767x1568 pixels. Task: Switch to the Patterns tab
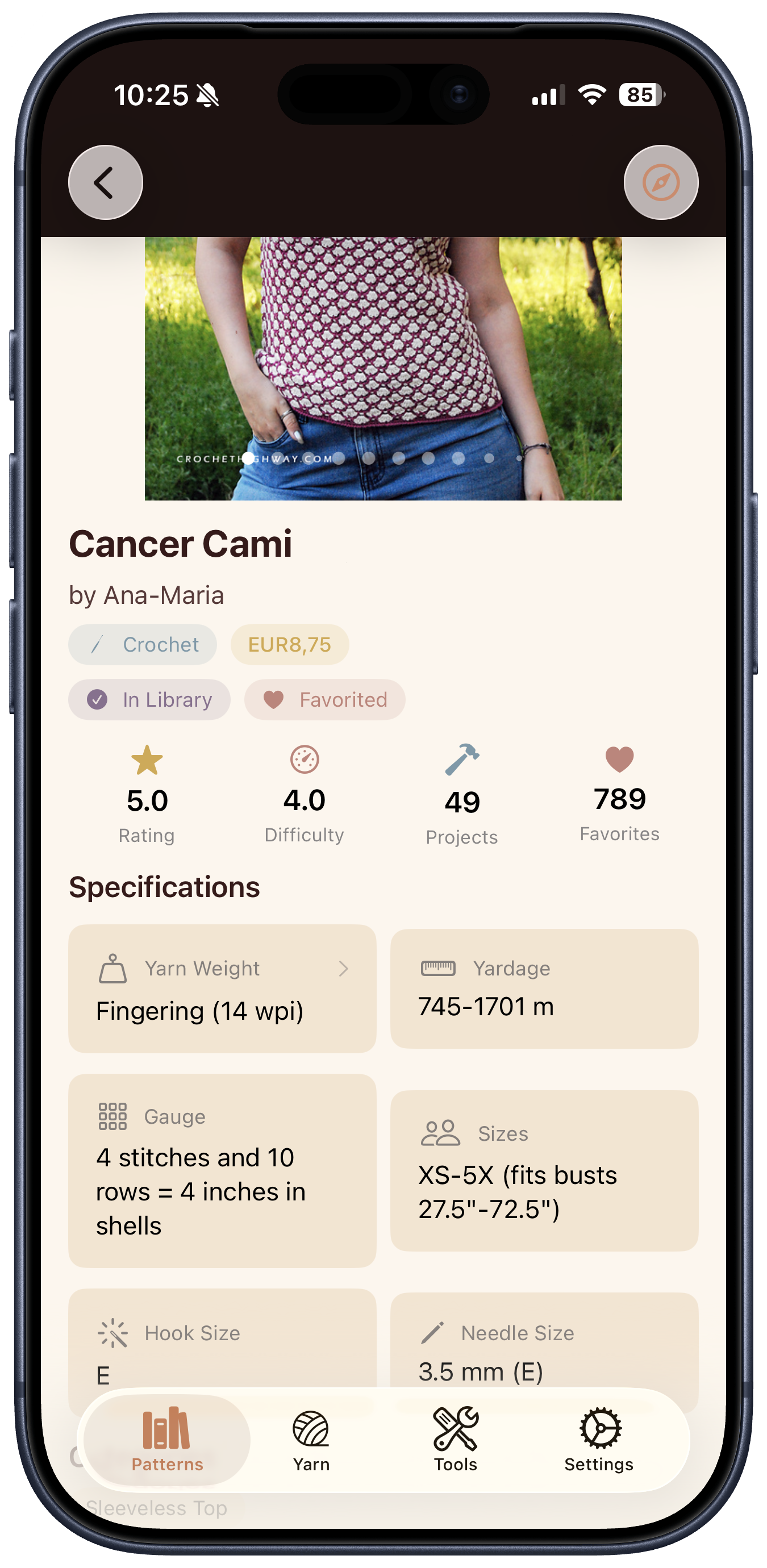(x=168, y=1440)
